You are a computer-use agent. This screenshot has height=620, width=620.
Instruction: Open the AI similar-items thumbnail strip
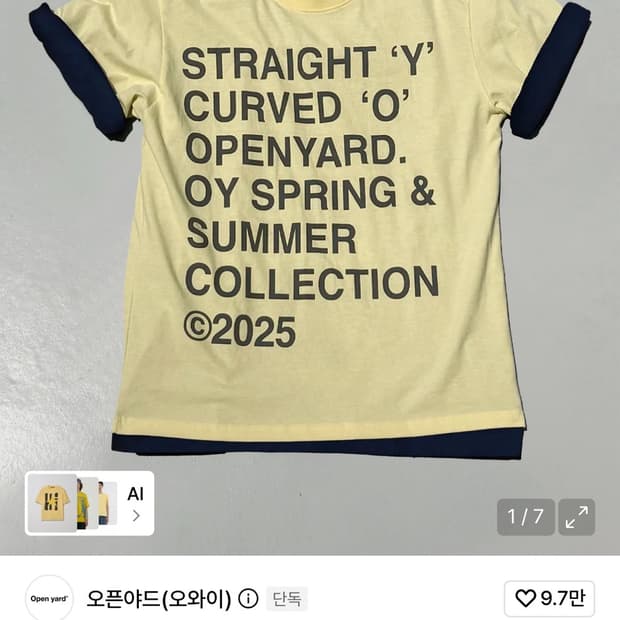89,503
